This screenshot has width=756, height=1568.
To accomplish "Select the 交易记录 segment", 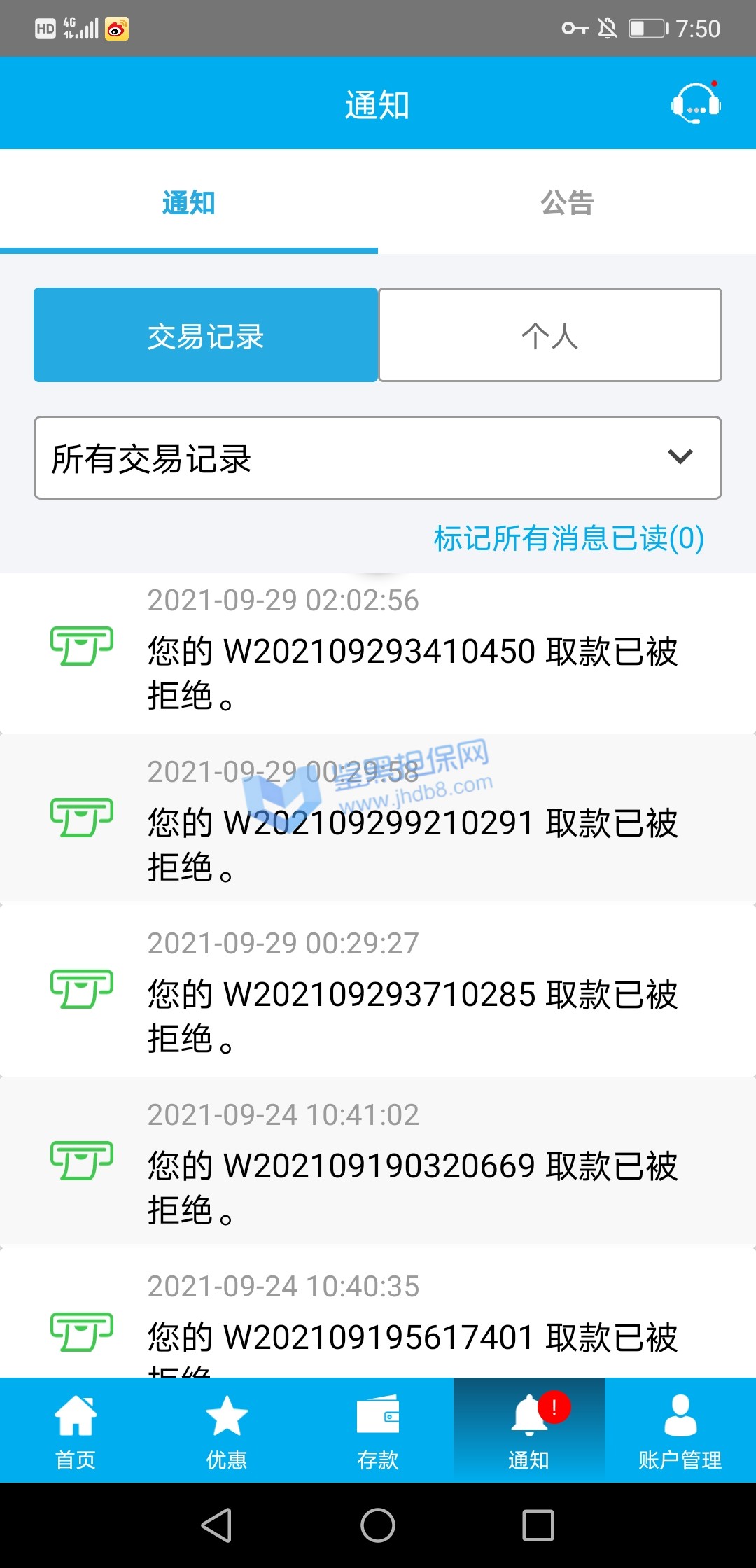I will point(206,335).
